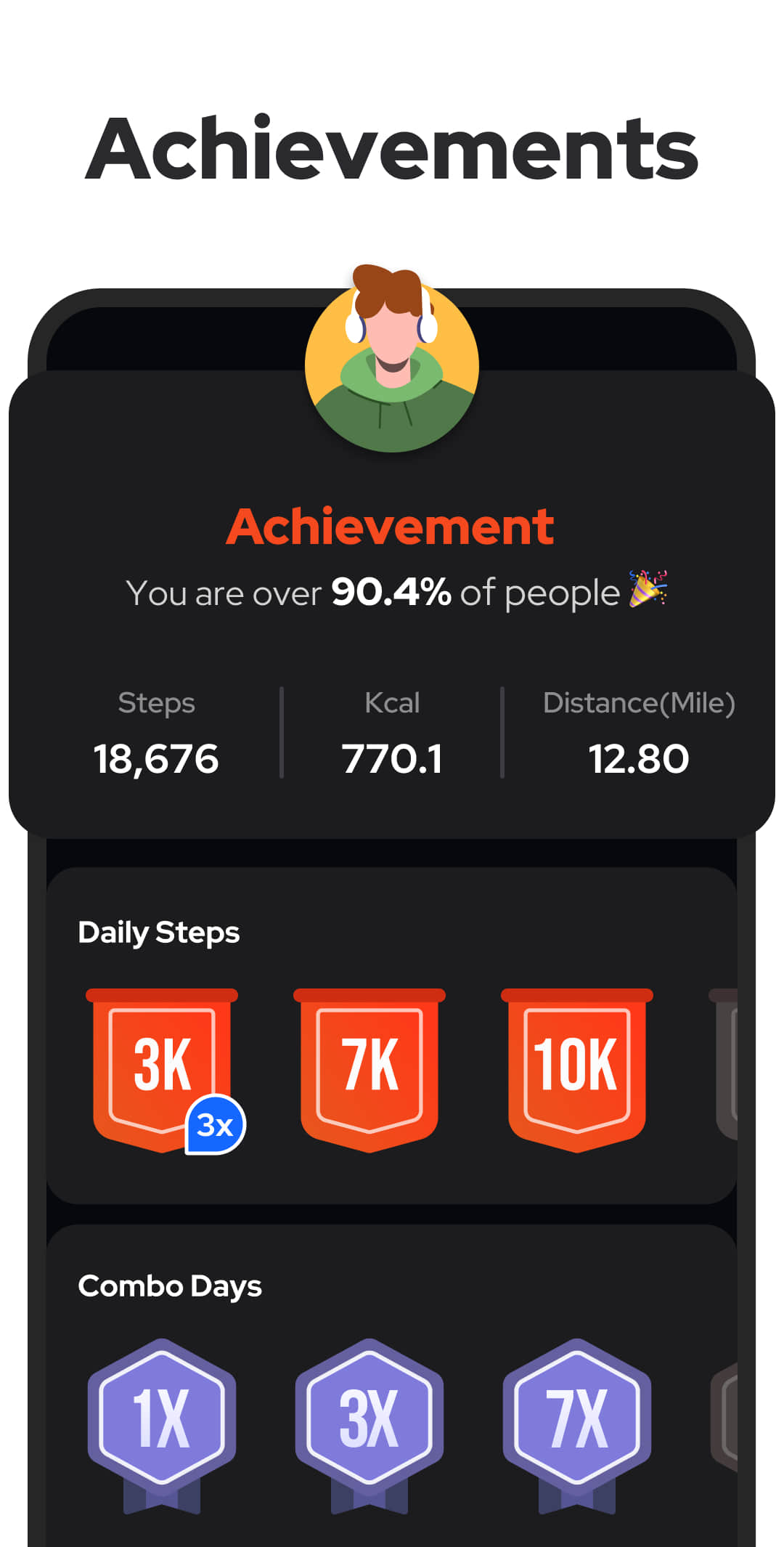Click the 3x multiplier bubble on the 3K badge
The height and width of the screenshot is (1547, 784).
[216, 1123]
